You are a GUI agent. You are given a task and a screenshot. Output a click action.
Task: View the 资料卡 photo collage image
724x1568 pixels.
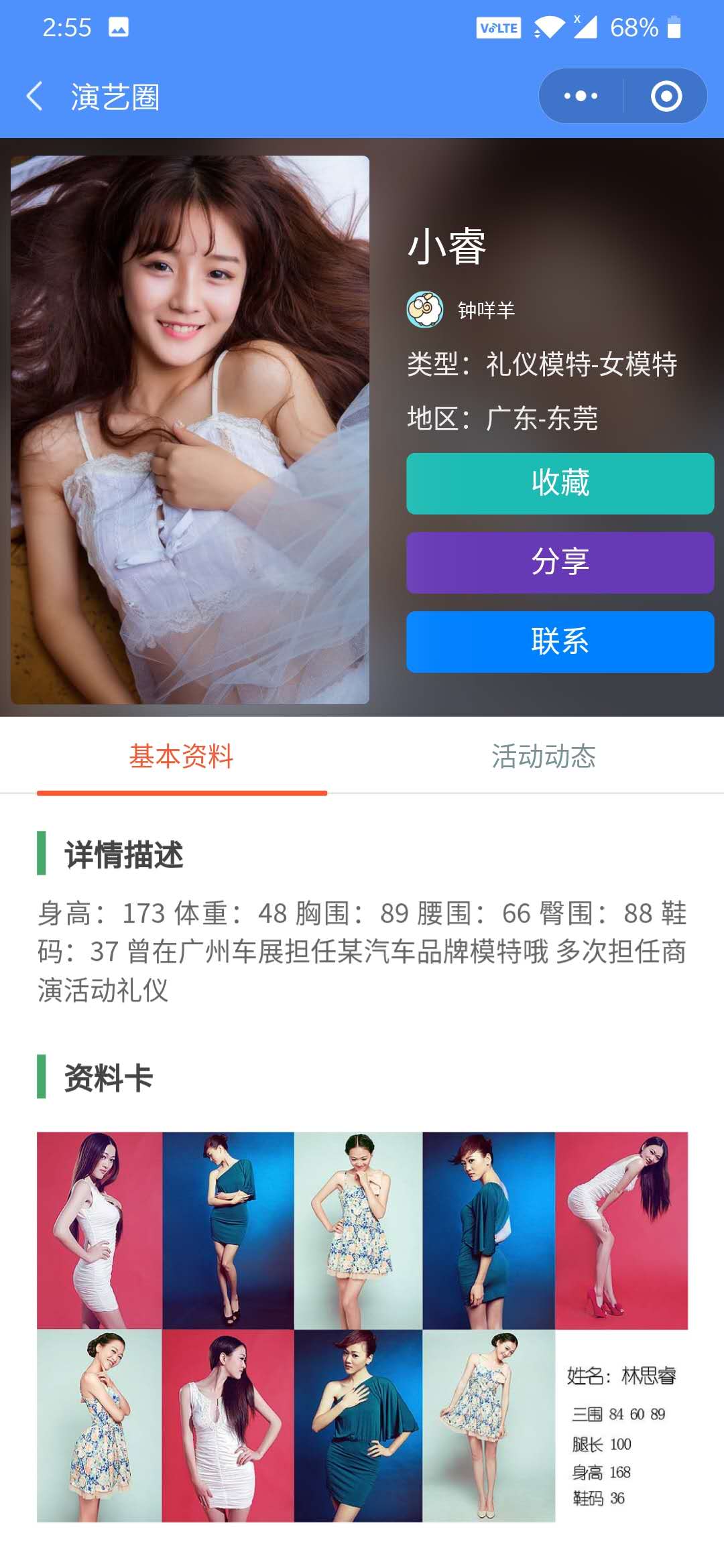pyautogui.click(x=363, y=1327)
